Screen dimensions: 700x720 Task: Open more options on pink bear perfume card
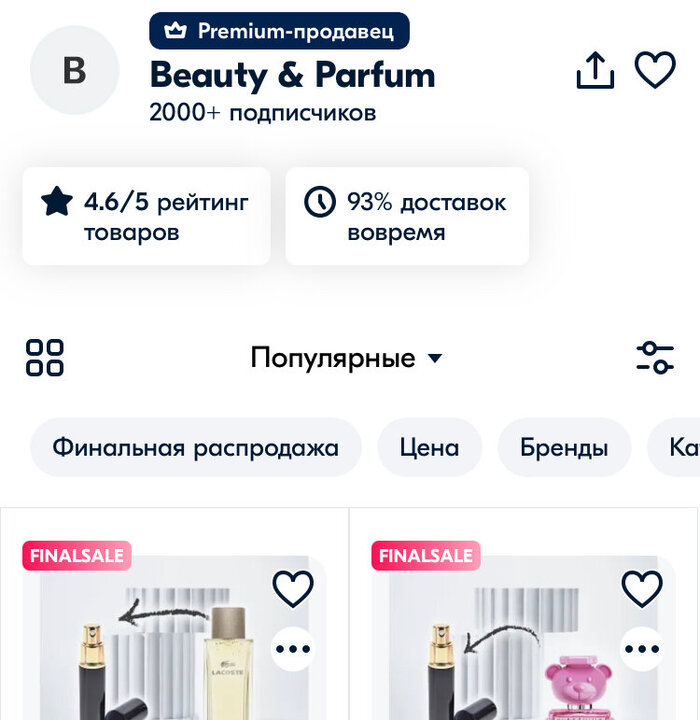642,649
